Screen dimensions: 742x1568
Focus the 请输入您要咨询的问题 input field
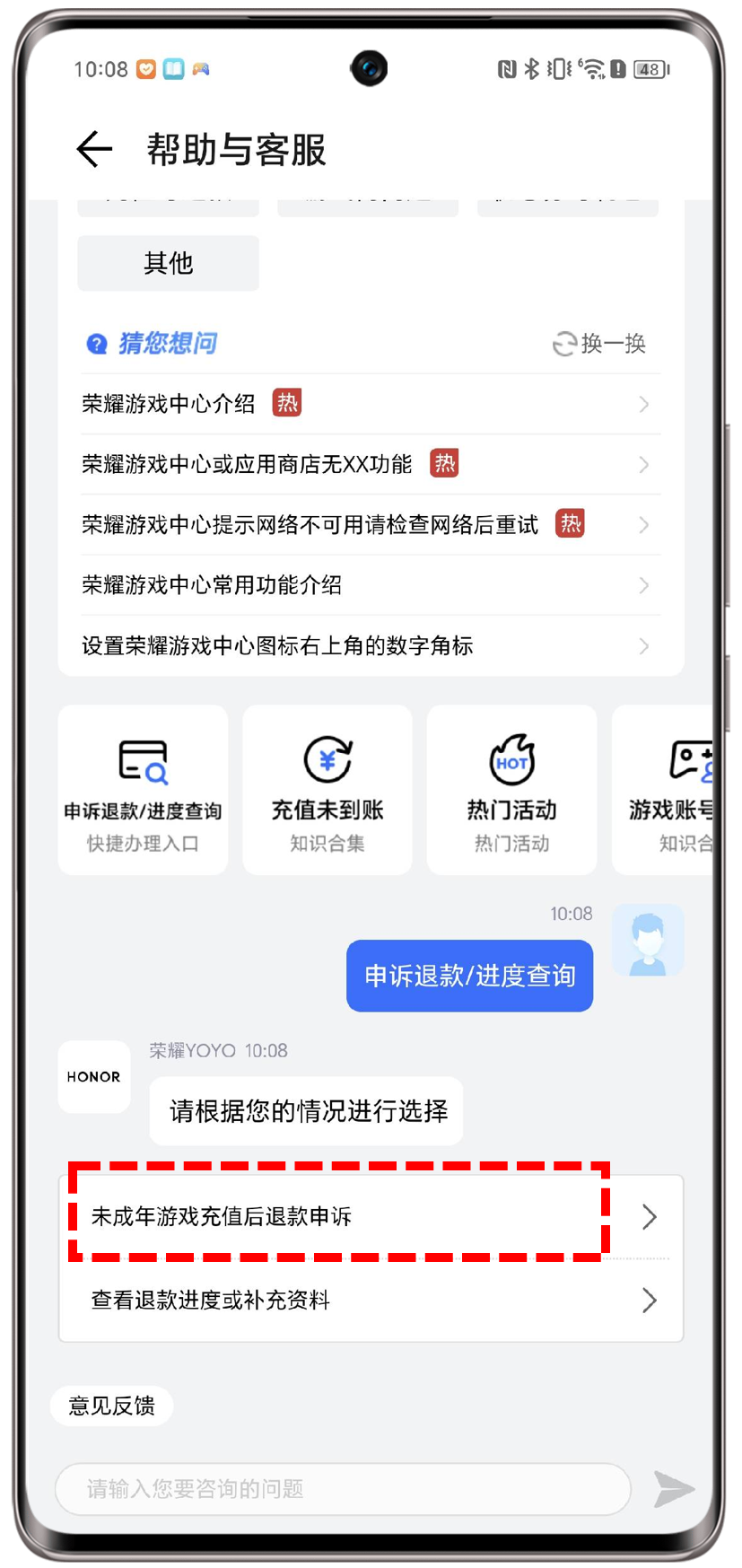point(343,1489)
